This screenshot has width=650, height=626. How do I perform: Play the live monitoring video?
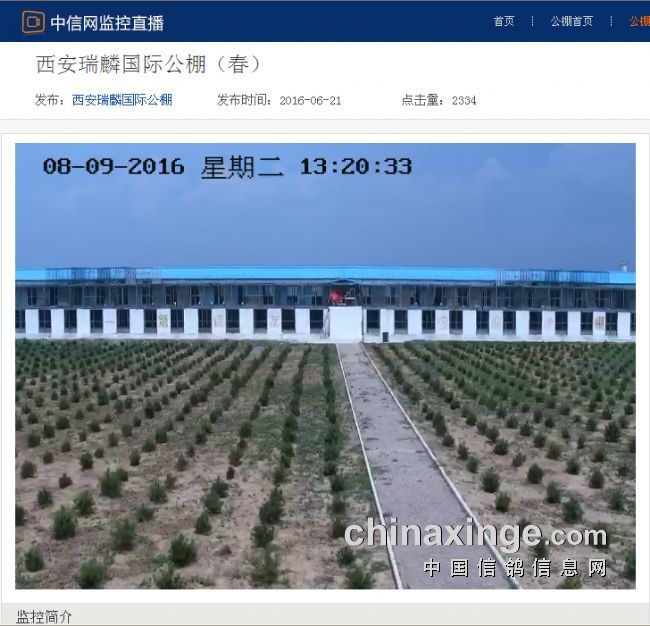325,365
